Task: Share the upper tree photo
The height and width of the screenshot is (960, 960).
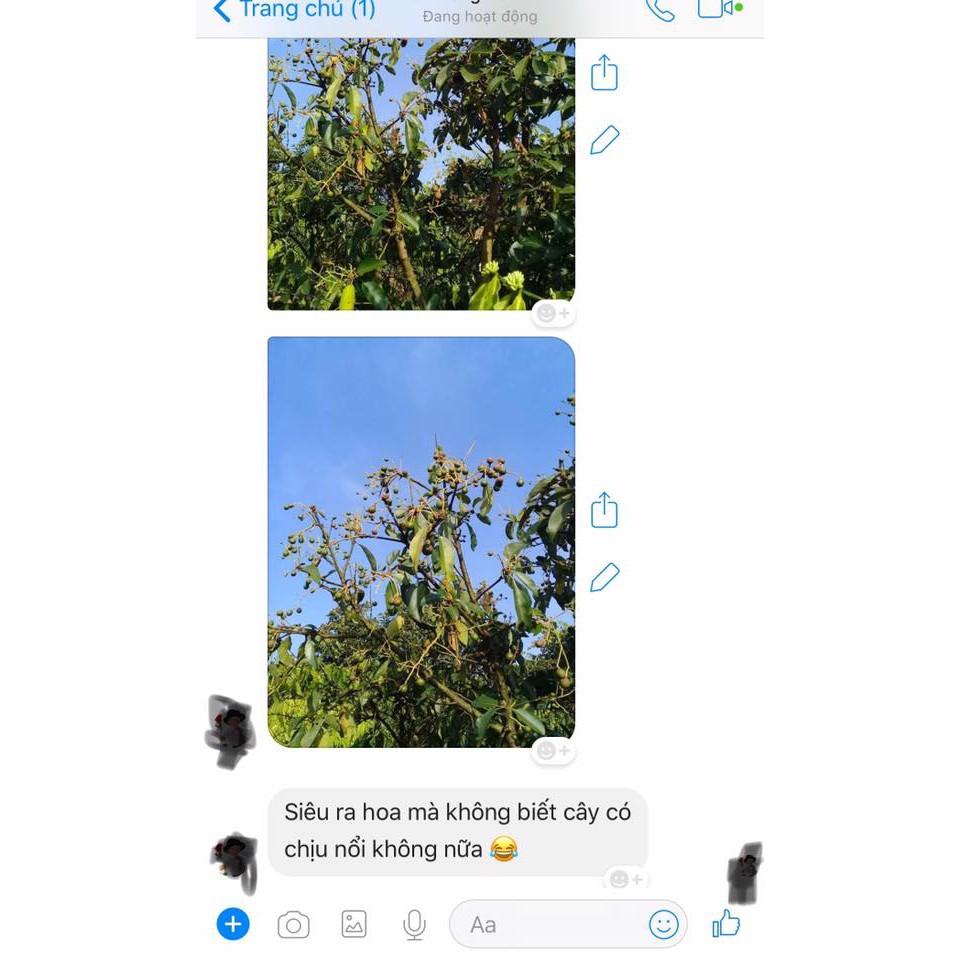Action: [x=604, y=73]
